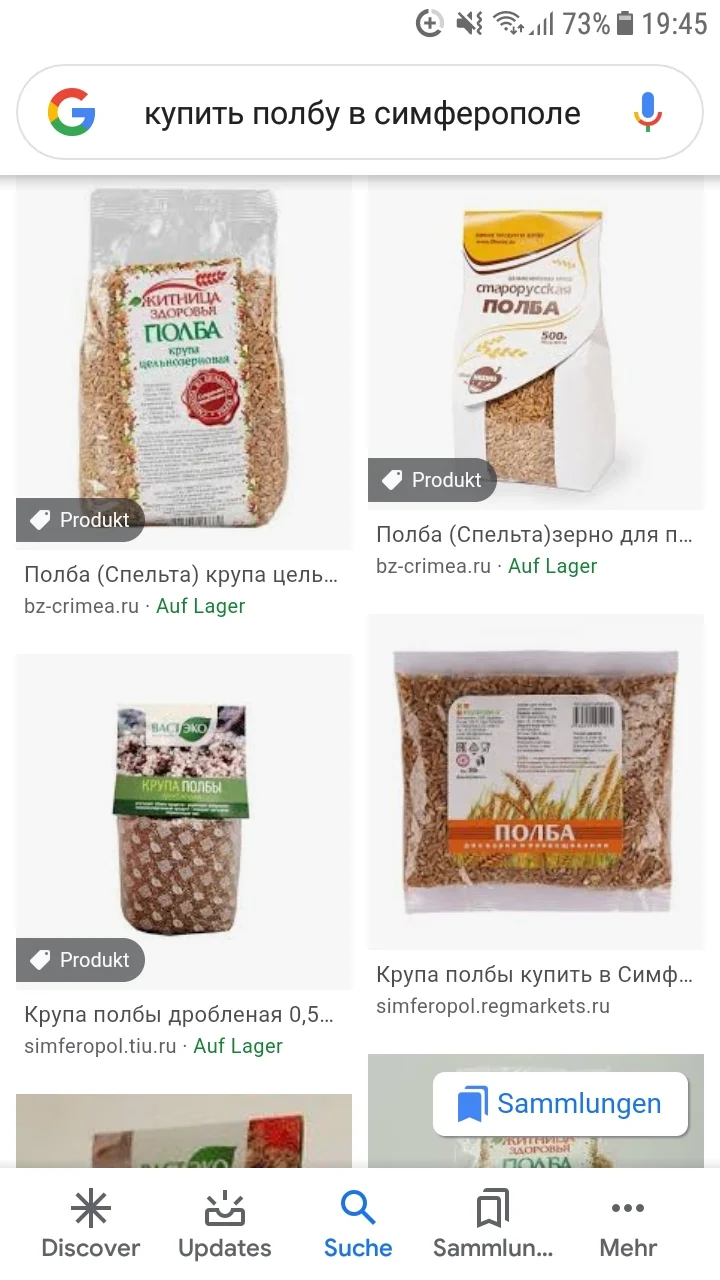Expand the truncated listing Крупа полбы купить в Симф...
720x1280 pixels.
coord(535,974)
